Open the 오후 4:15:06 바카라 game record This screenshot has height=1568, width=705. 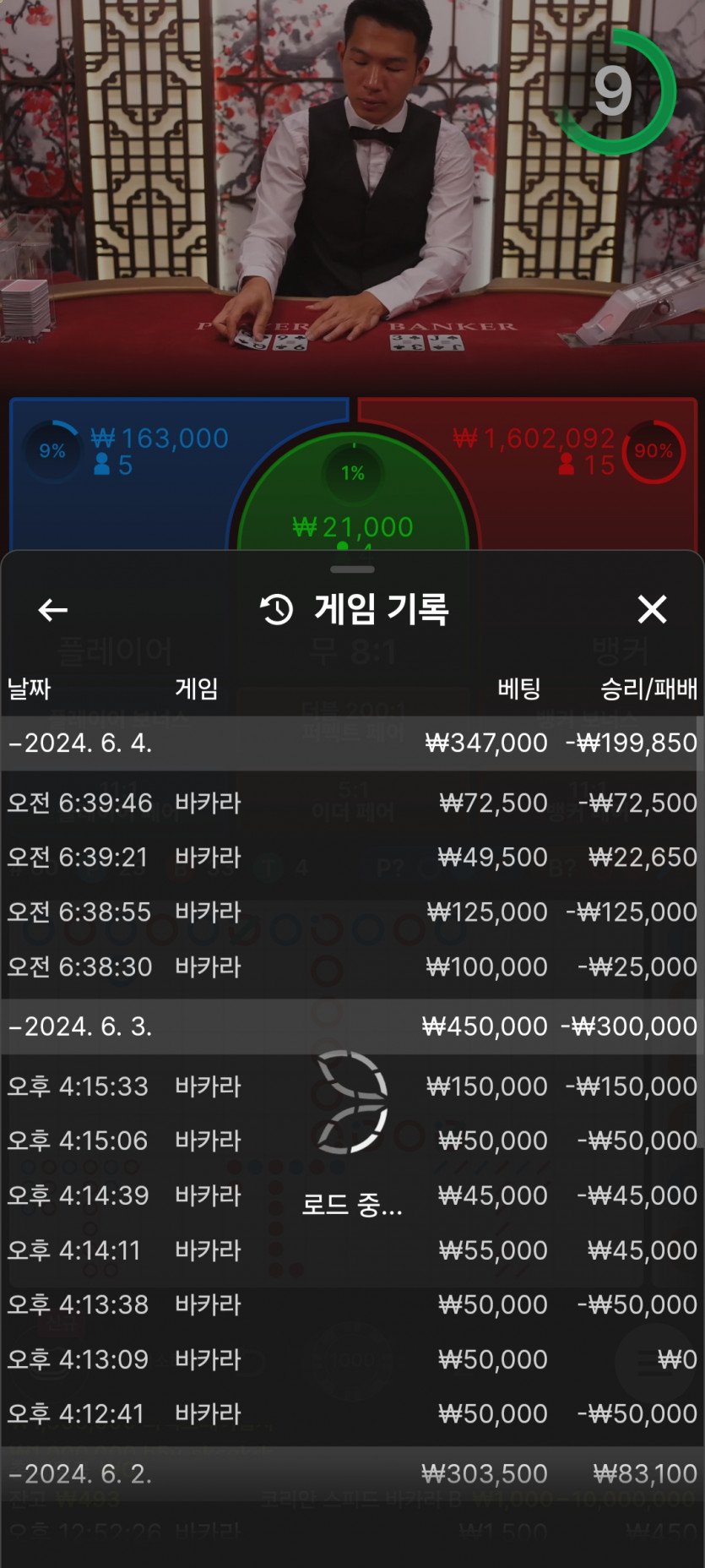point(352,1141)
